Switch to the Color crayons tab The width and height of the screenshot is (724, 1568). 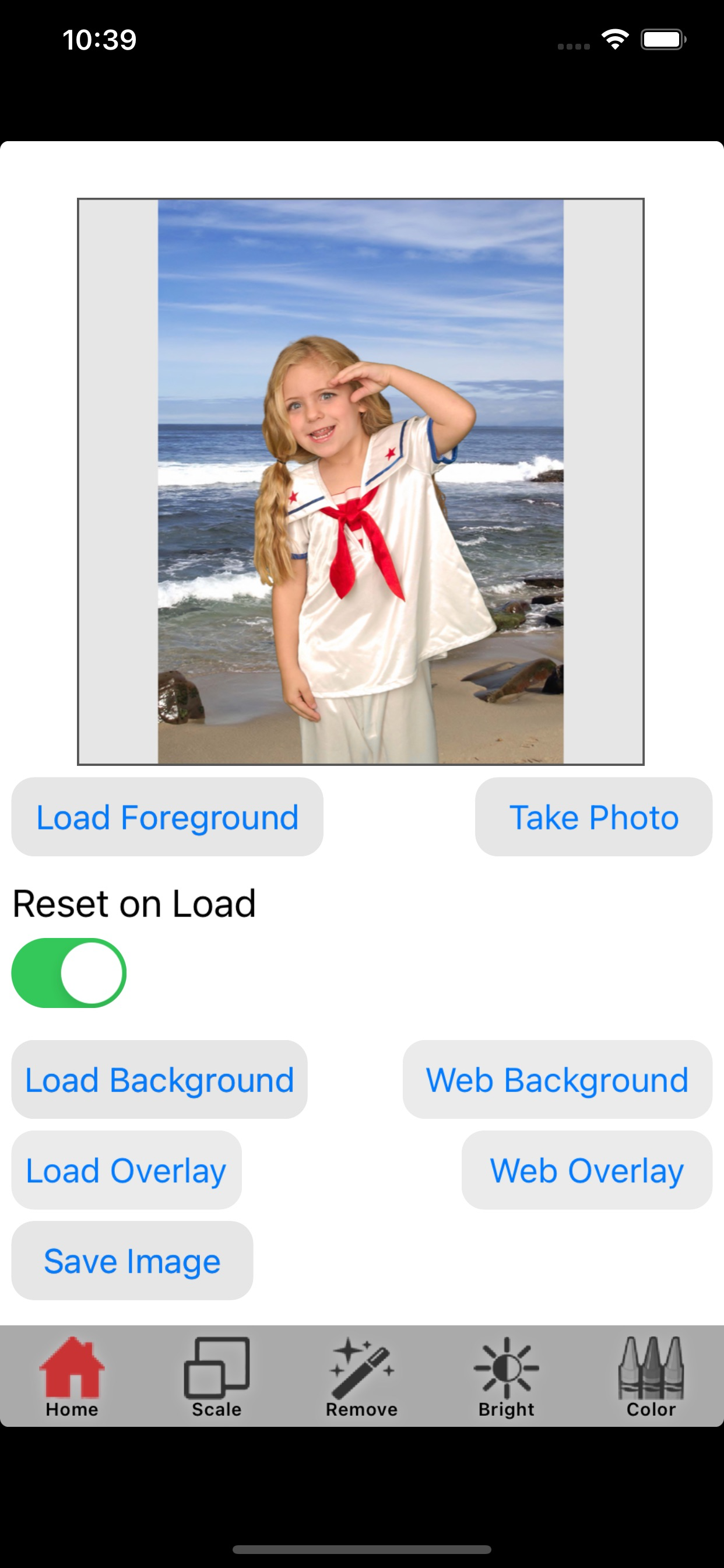point(651,1375)
